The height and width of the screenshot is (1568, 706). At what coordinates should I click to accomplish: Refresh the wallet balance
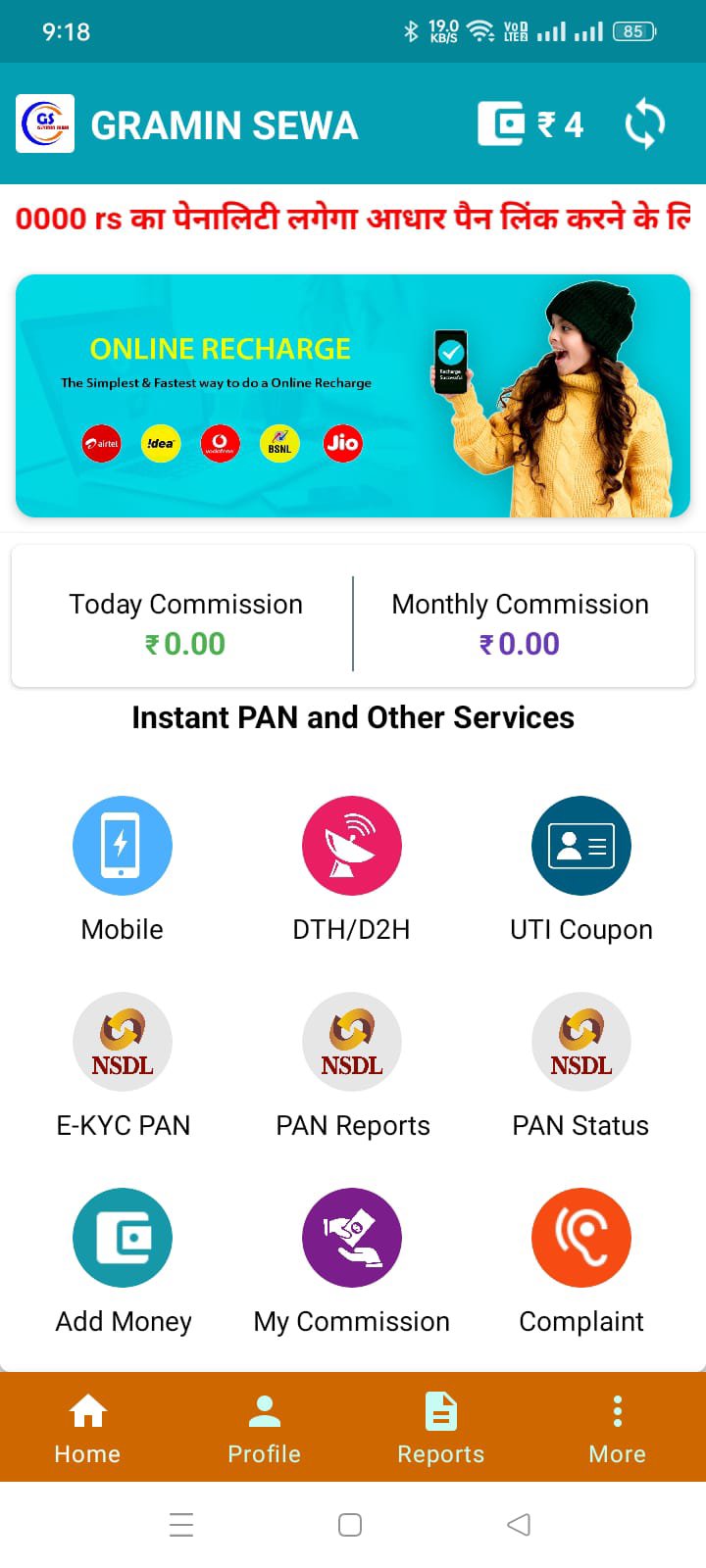[644, 123]
